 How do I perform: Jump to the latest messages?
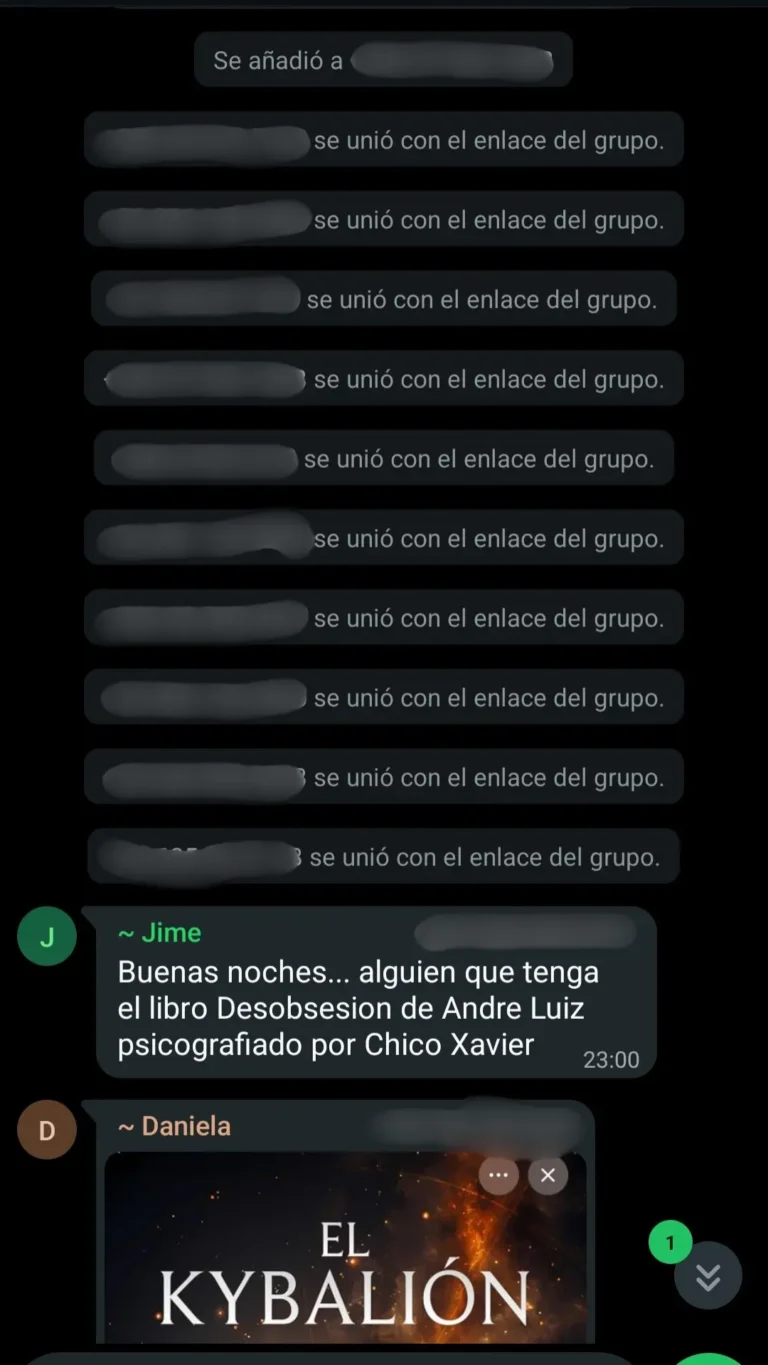pyautogui.click(x=708, y=1276)
